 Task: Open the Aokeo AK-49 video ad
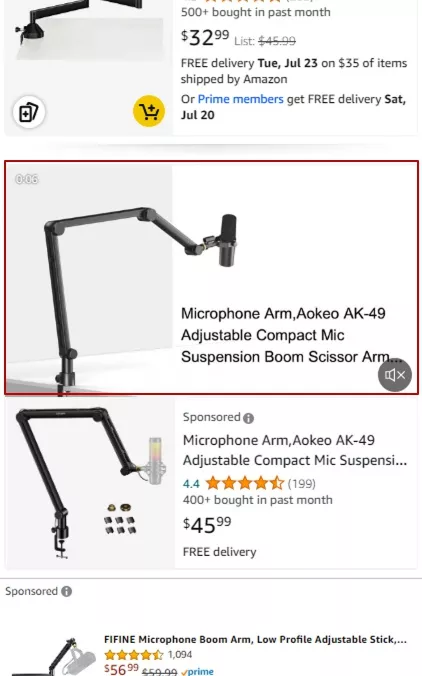point(211,278)
